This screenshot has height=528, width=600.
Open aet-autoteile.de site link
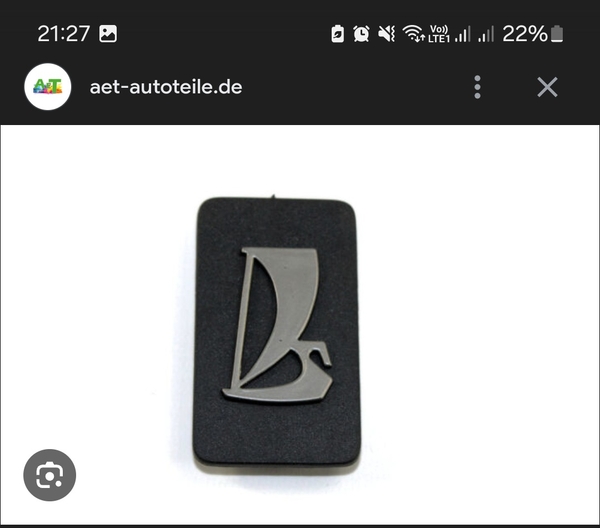pos(165,87)
